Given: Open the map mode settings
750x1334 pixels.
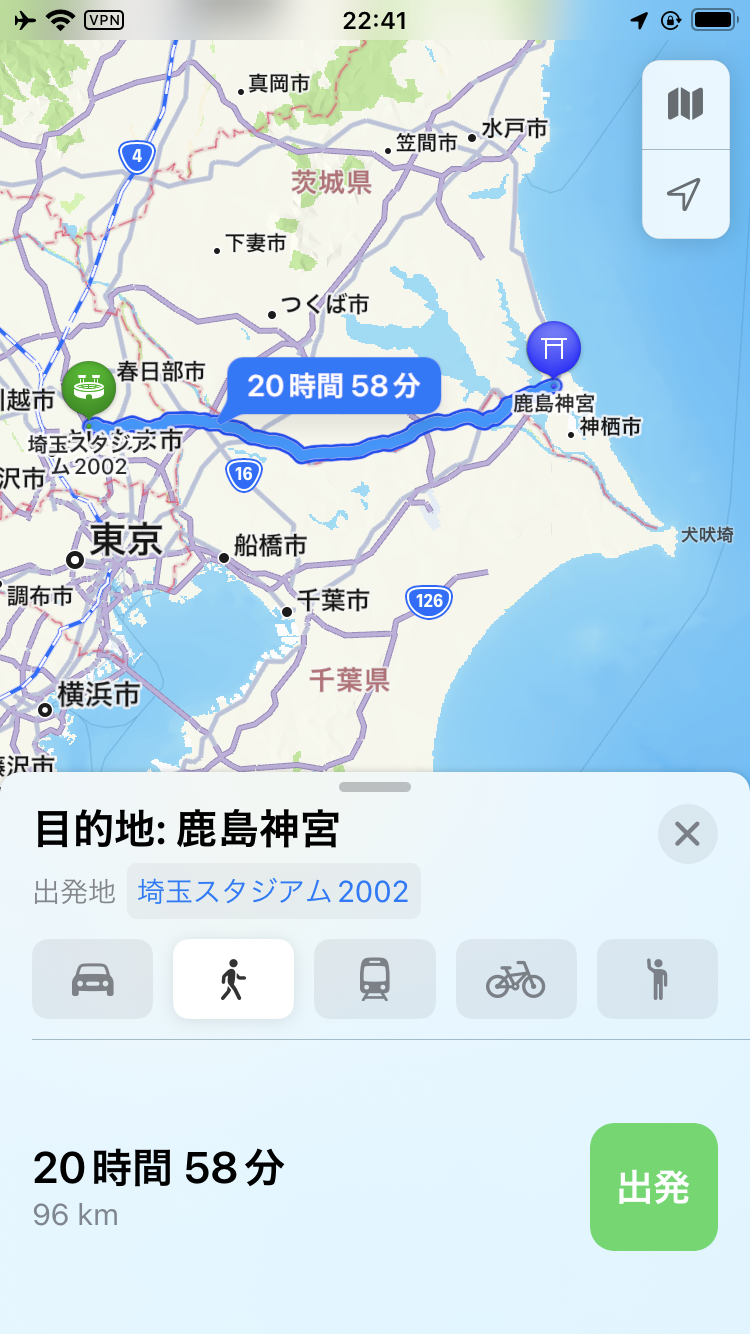Looking at the screenshot, I should [685, 104].
